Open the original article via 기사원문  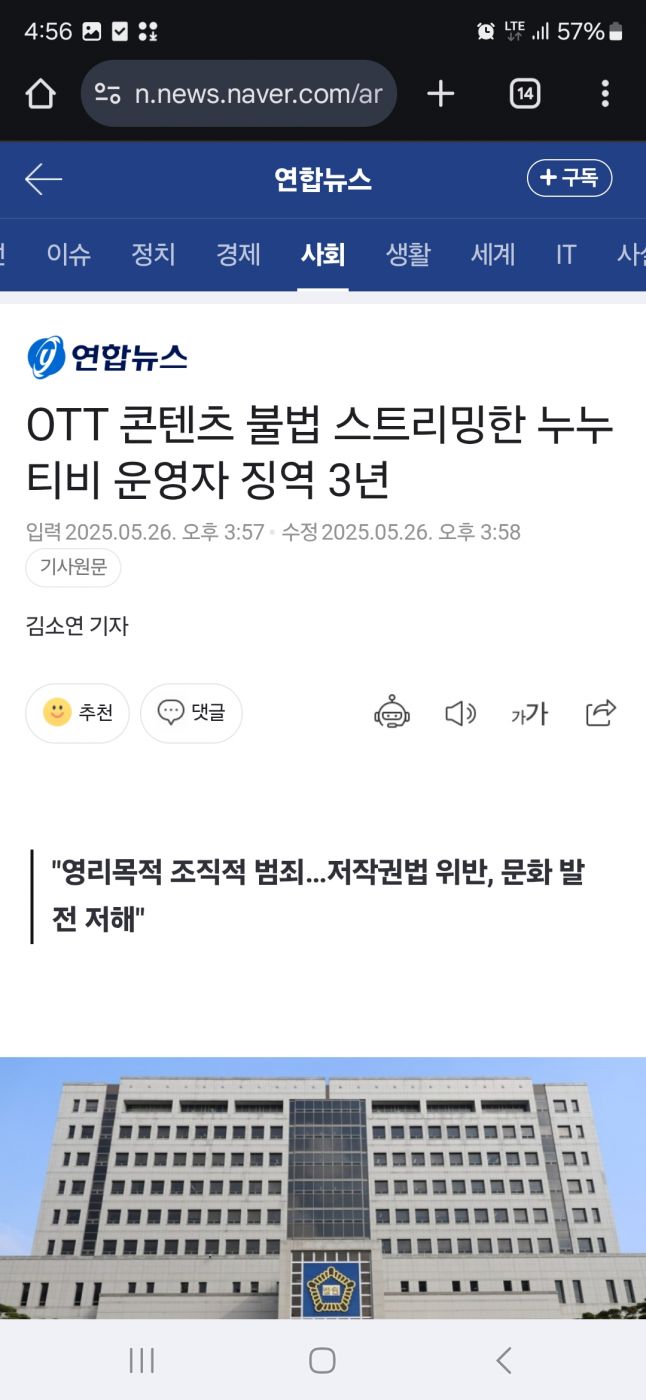pos(73,568)
